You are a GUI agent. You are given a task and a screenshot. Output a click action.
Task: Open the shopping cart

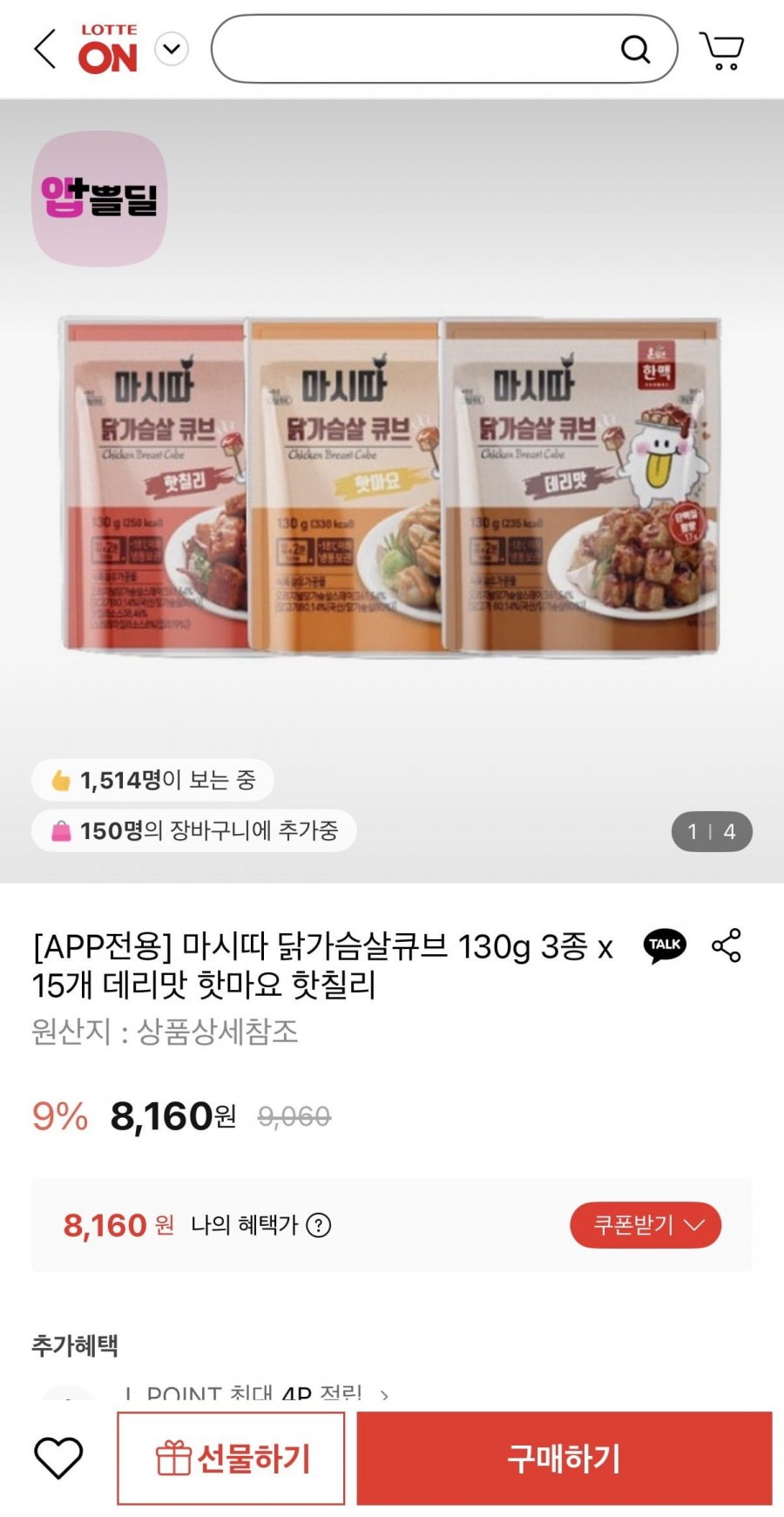click(721, 51)
